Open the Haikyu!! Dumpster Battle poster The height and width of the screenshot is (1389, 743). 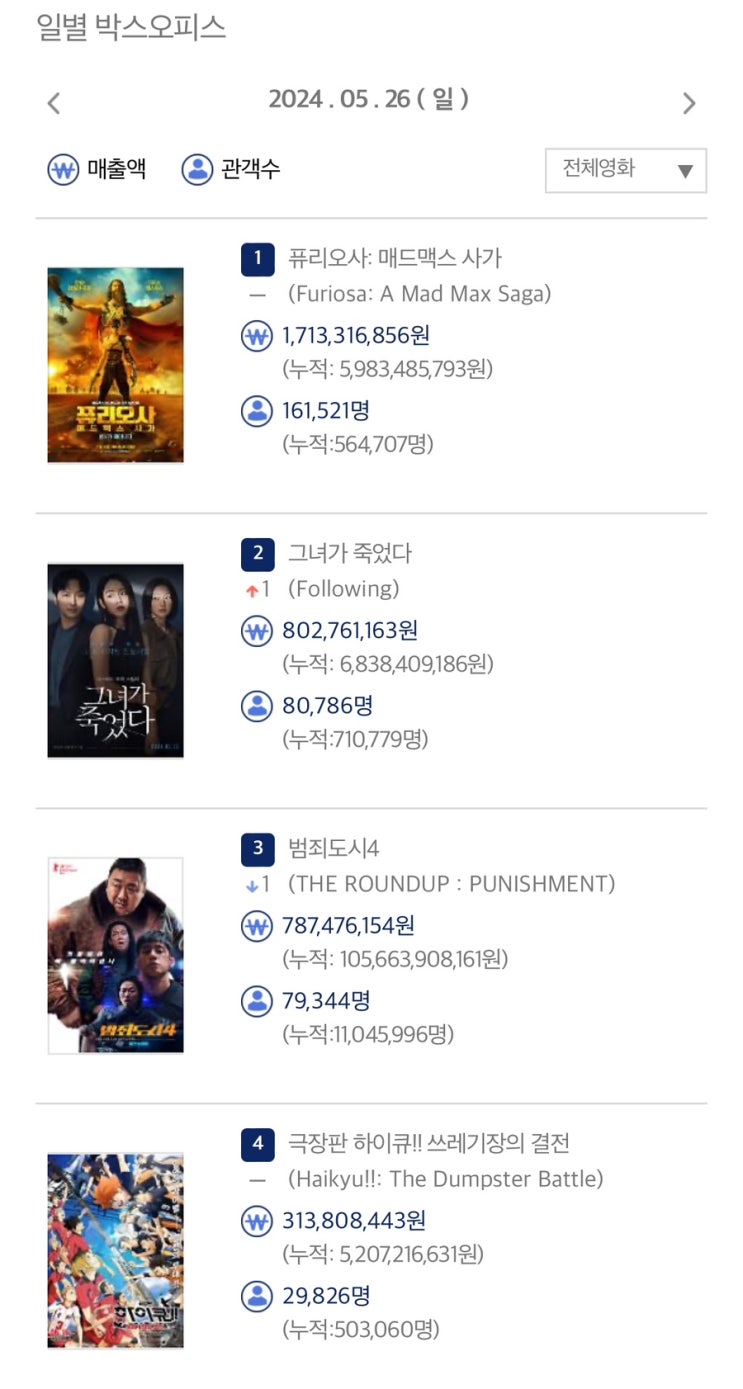(x=116, y=1251)
